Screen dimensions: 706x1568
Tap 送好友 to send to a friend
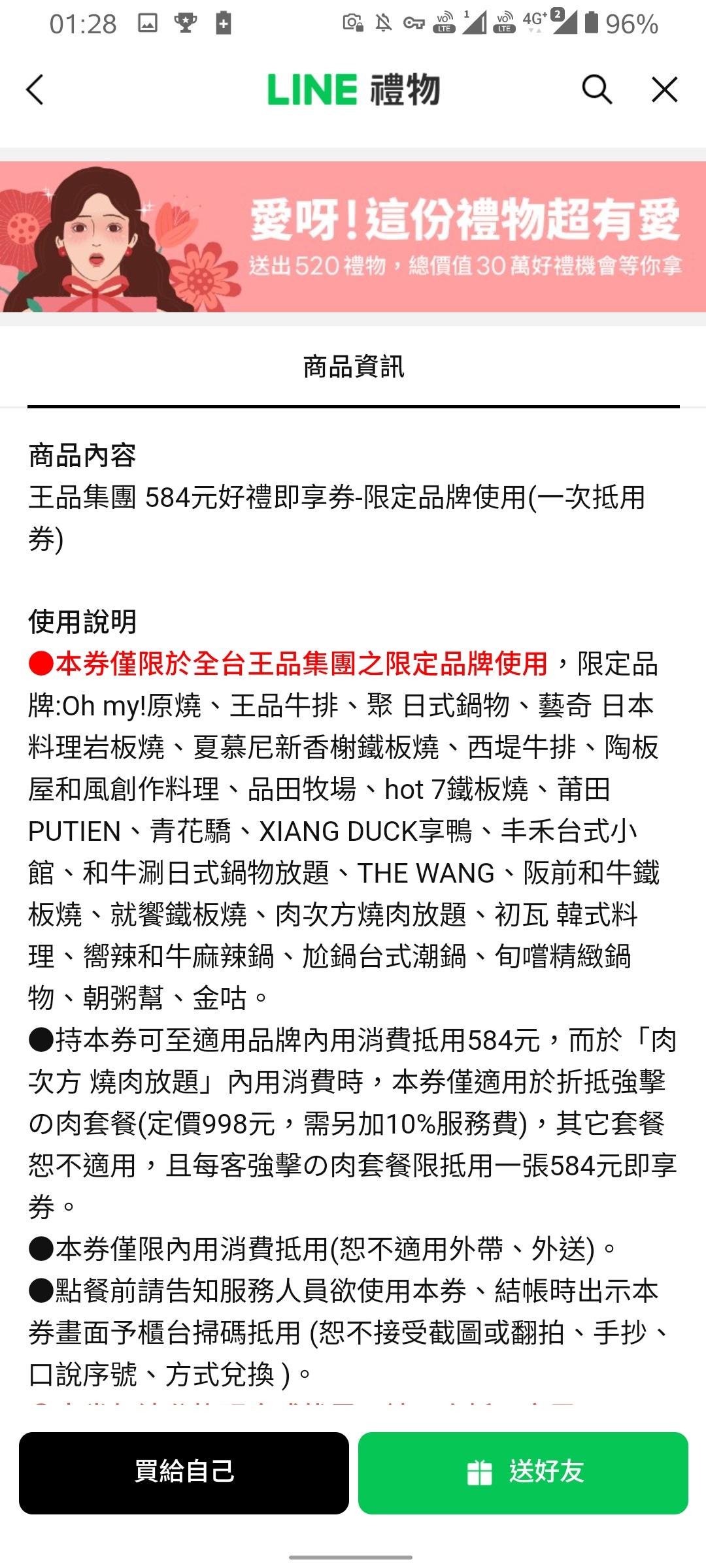click(523, 1473)
